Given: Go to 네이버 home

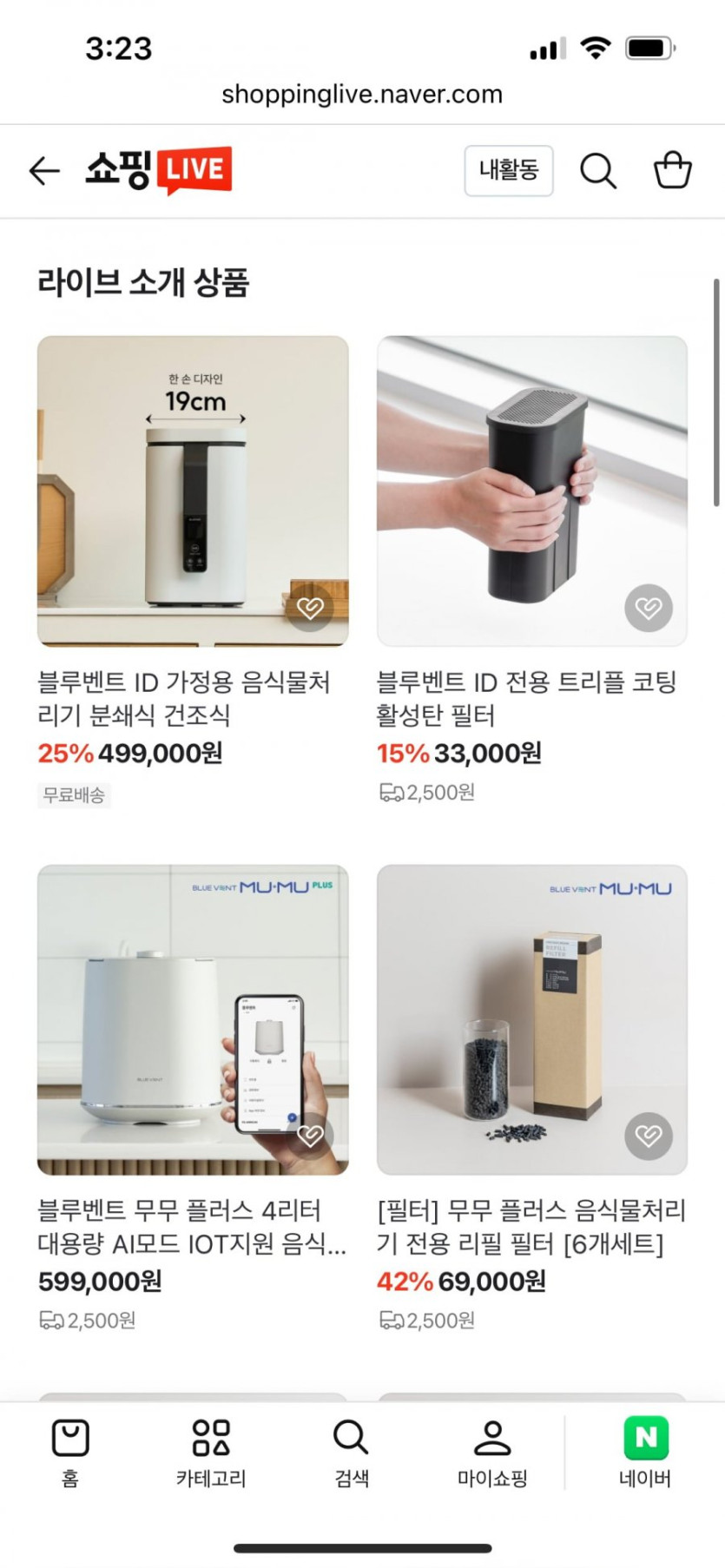Looking at the screenshot, I should 645,1453.
